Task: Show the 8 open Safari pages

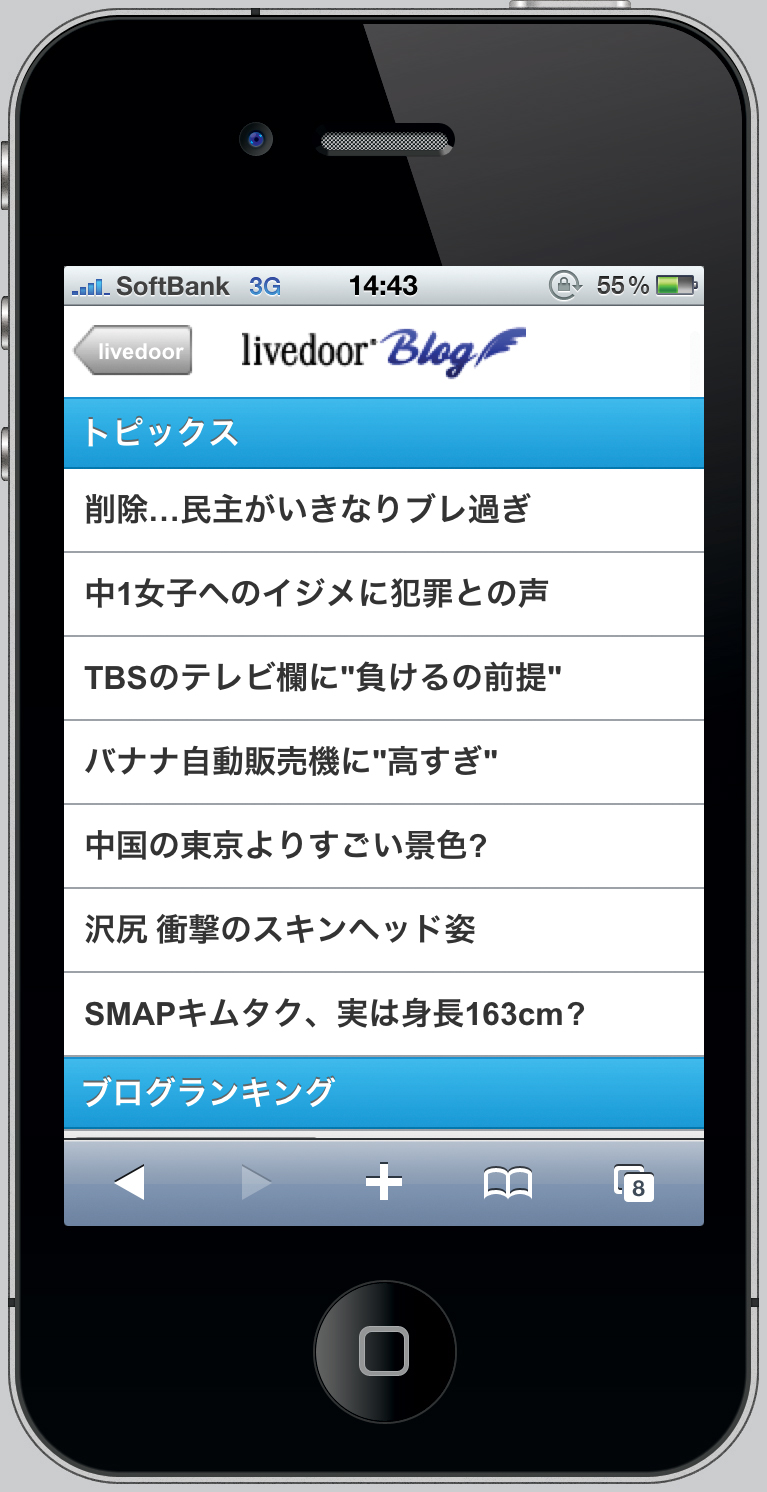Action: (633, 1183)
